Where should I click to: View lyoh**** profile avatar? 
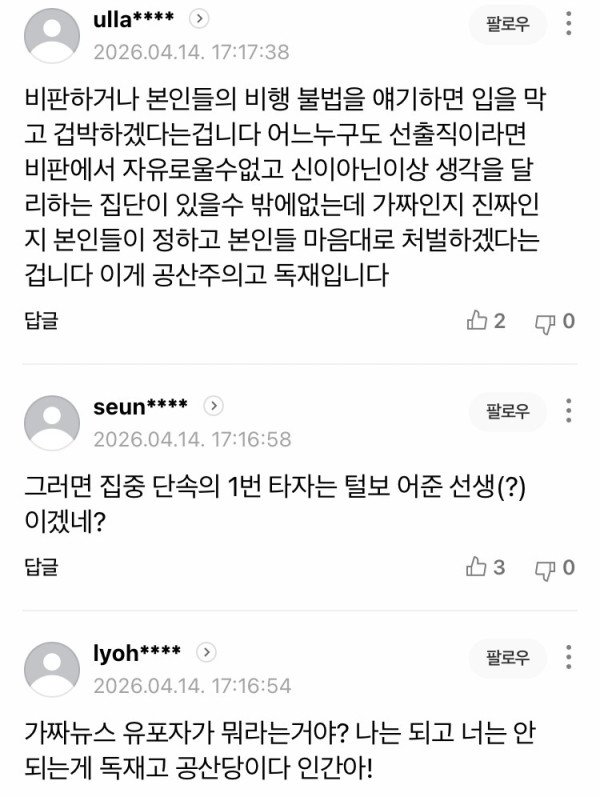51,669
